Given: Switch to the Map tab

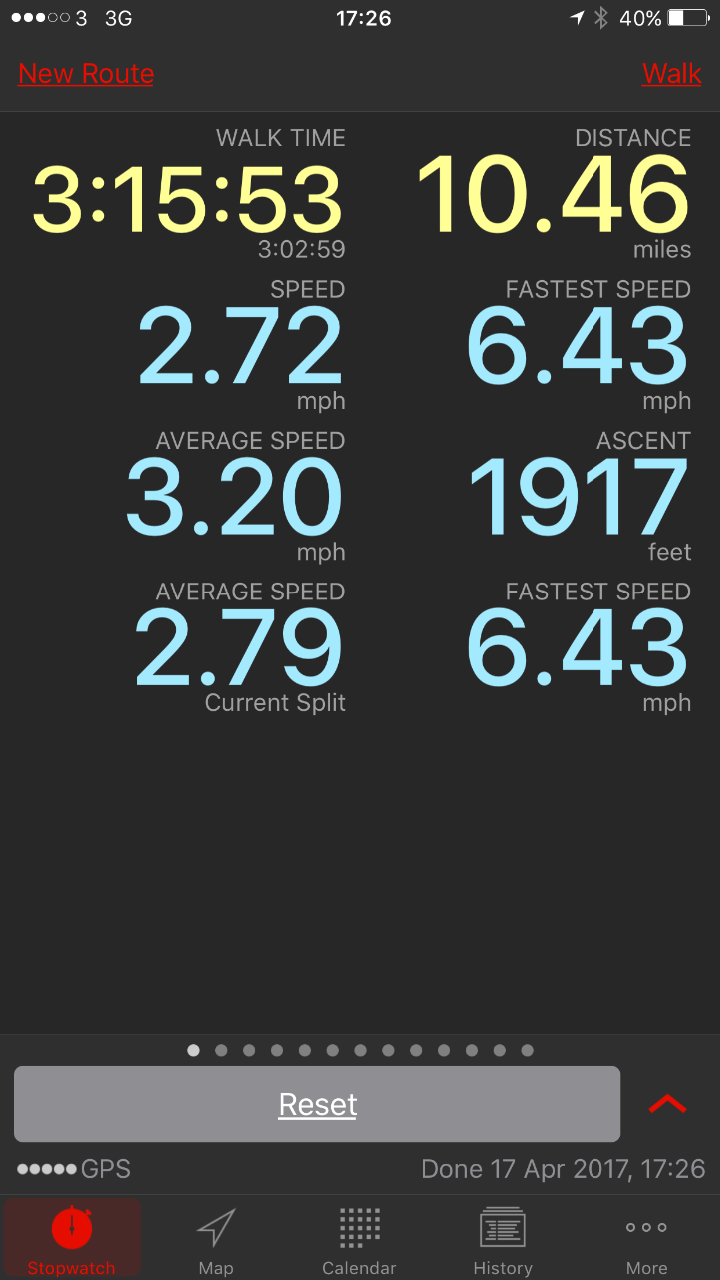Looking at the screenshot, I should point(216,1240).
